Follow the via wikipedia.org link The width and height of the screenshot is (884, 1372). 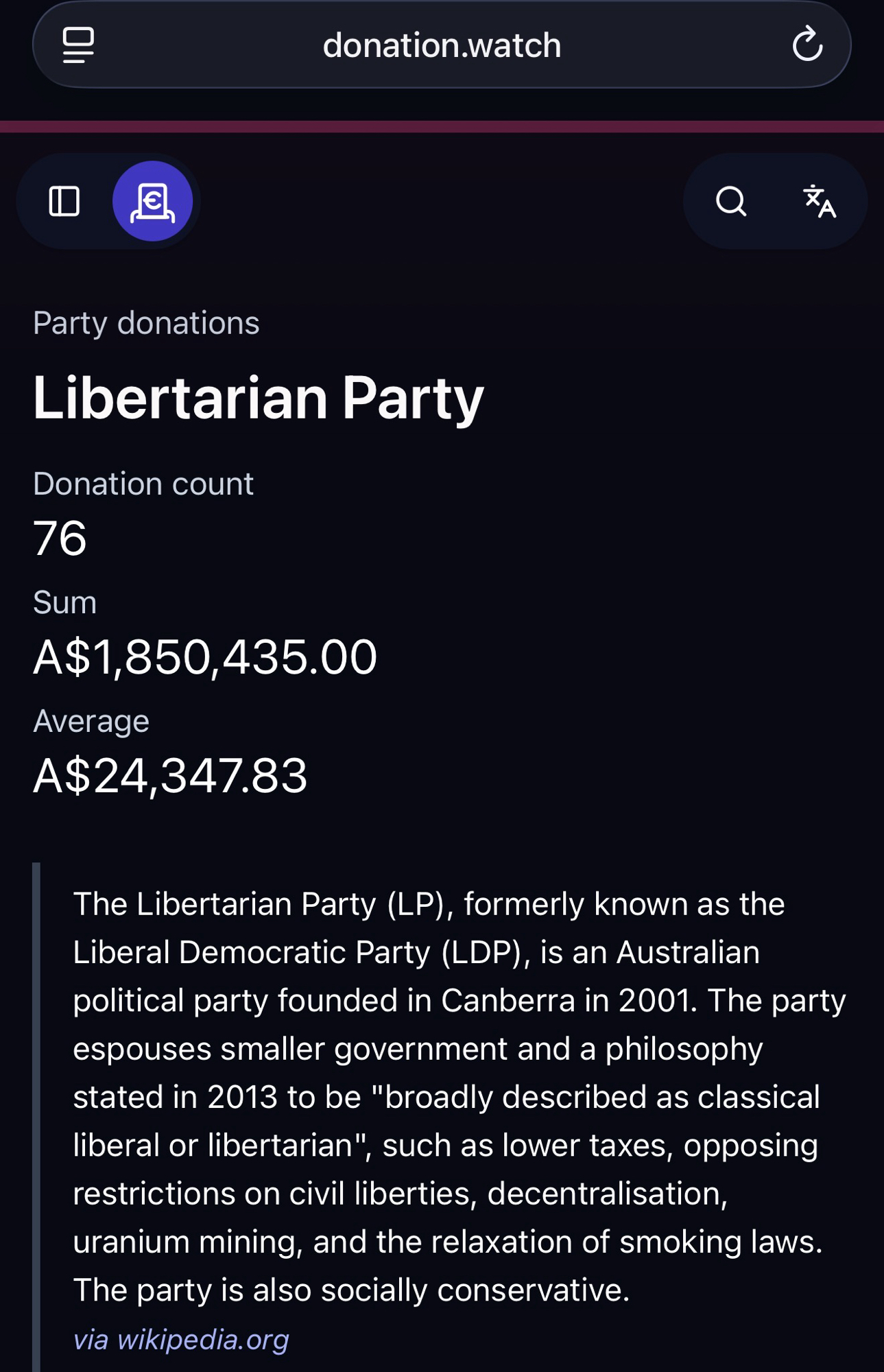(181, 1340)
